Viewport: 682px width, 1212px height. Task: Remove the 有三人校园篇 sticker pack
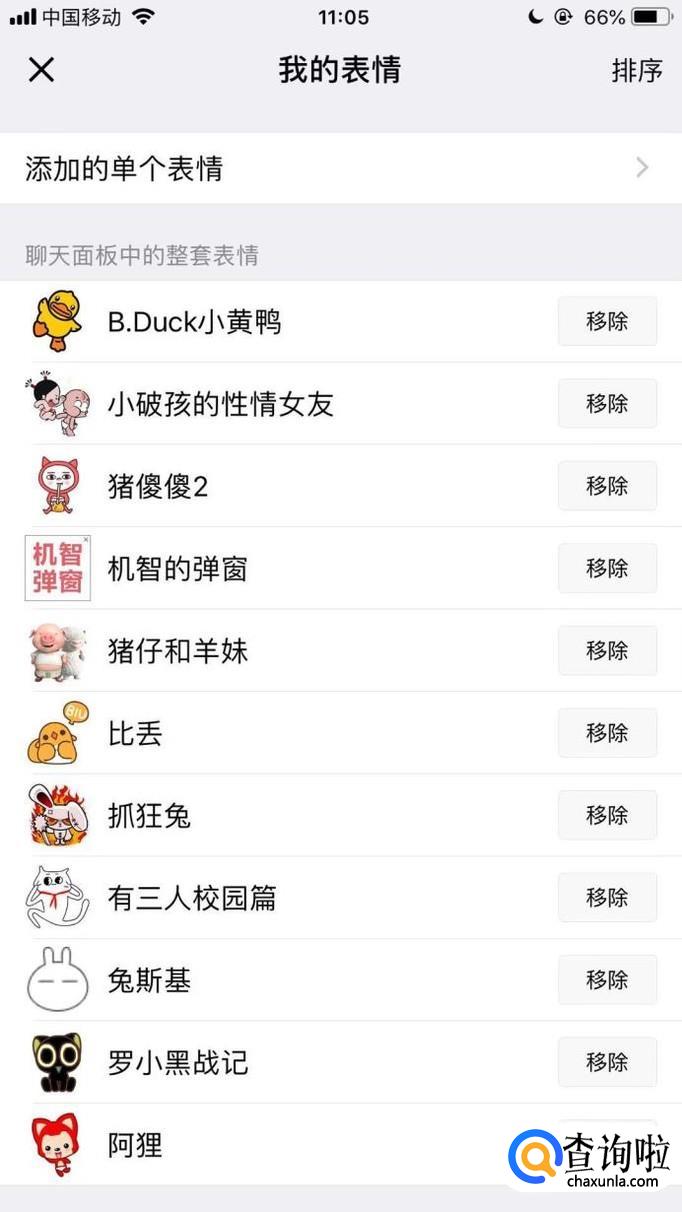click(x=607, y=897)
